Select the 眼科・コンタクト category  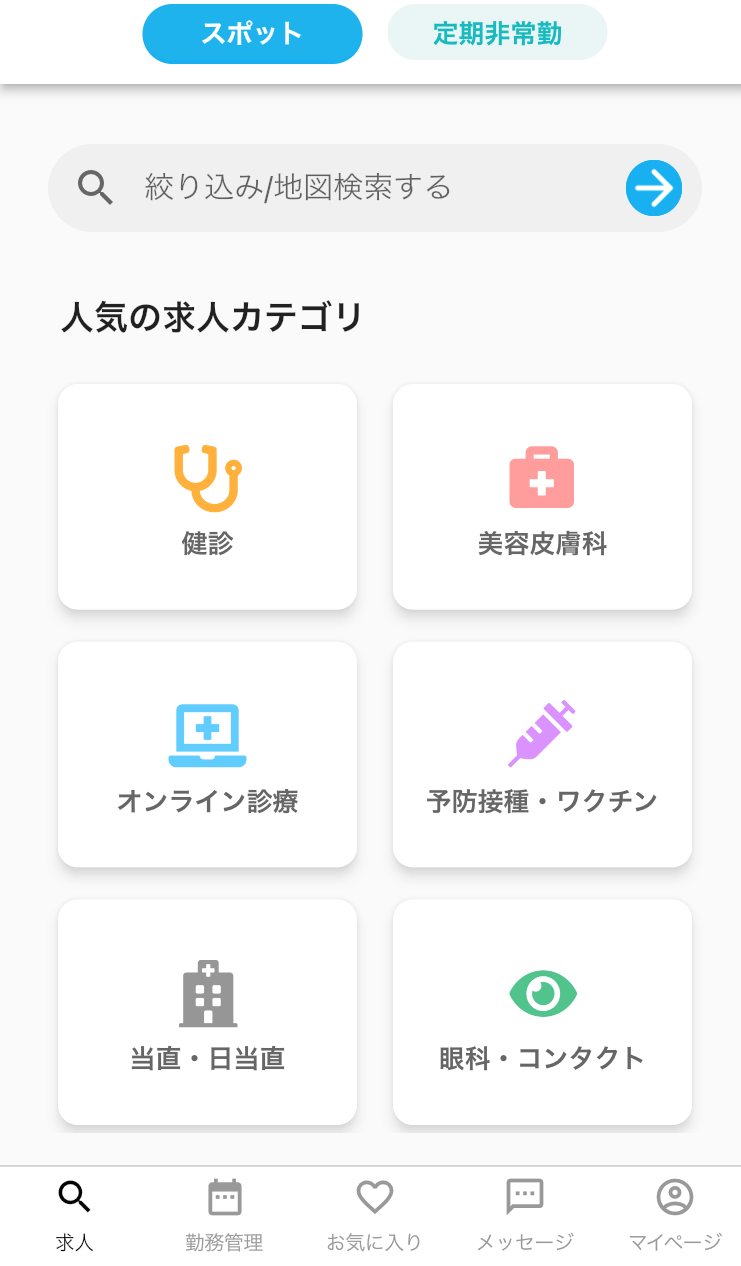coord(542,1012)
